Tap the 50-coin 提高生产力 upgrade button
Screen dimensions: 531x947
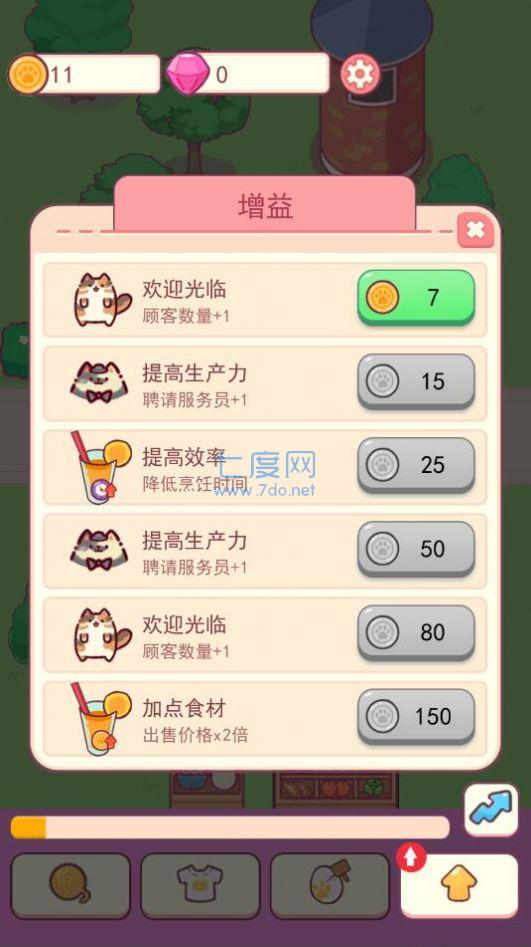click(416, 549)
